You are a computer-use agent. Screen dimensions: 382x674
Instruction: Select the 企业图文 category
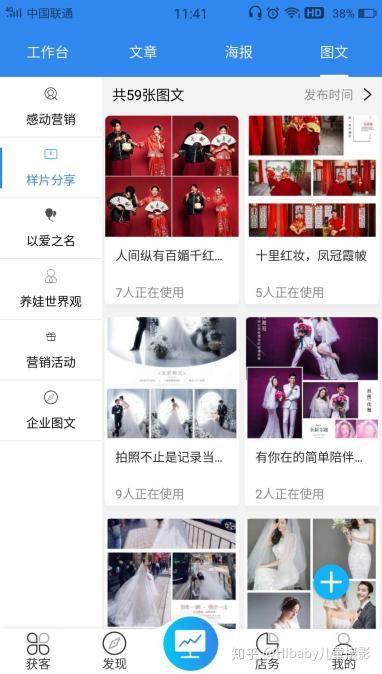[x=51, y=410]
